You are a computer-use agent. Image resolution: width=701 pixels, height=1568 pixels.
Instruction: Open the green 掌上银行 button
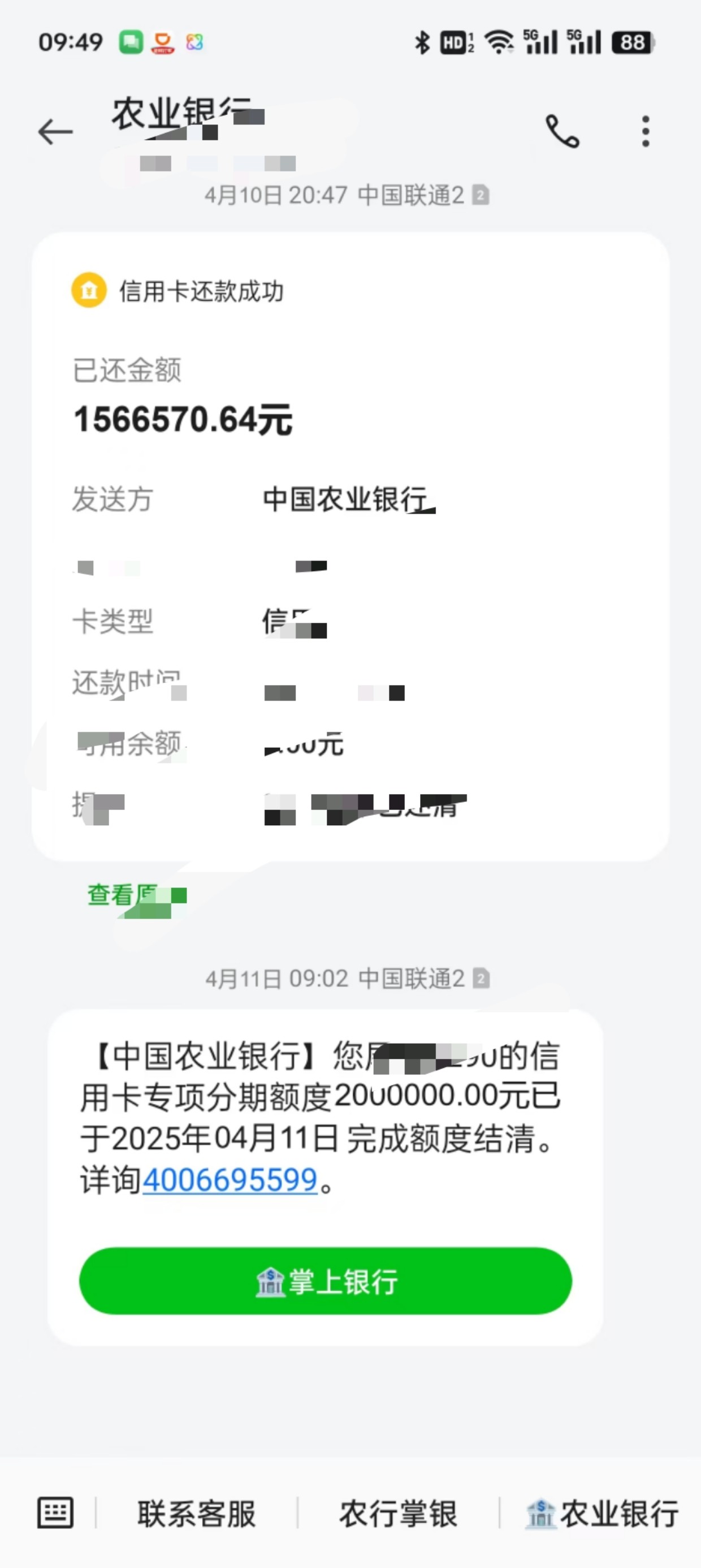tap(326, 1281)
